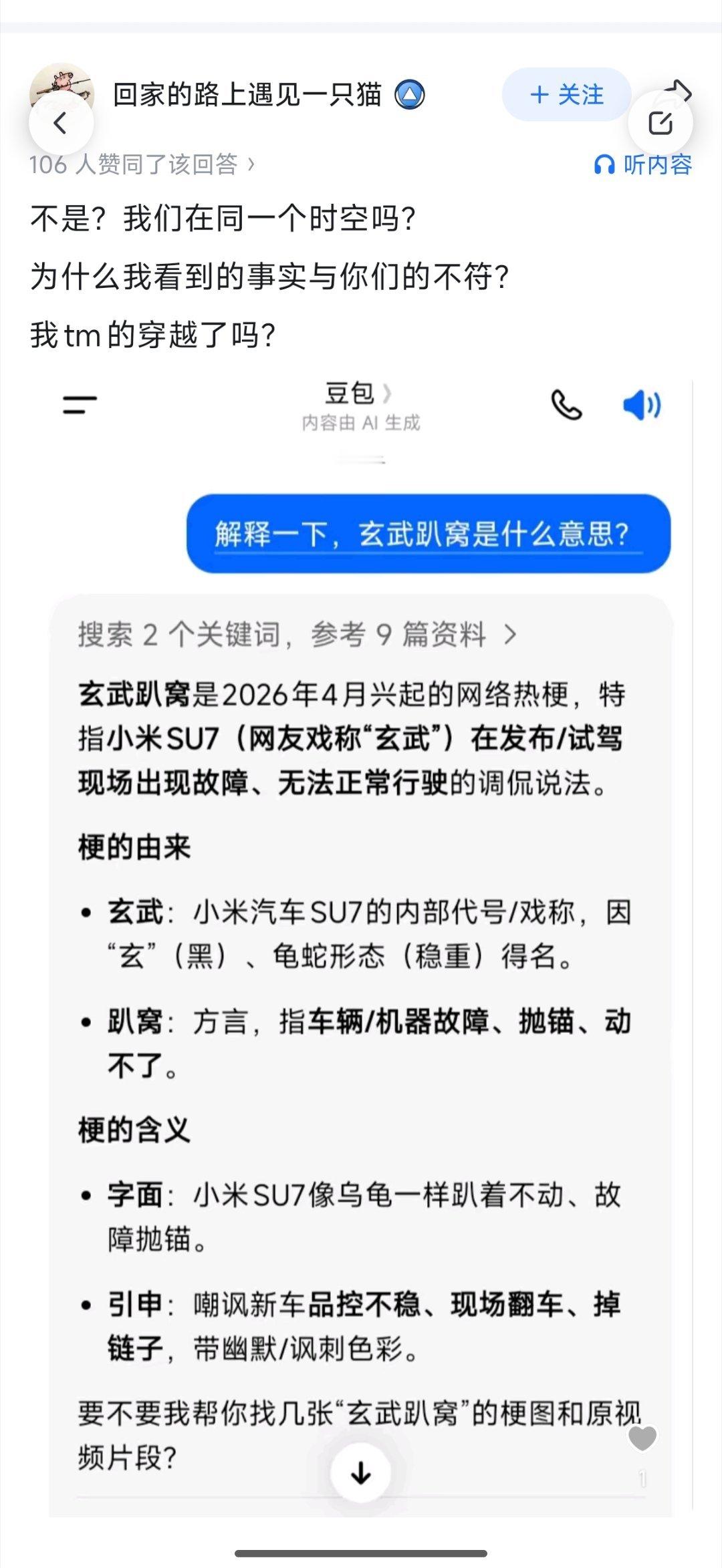Tap the back arrow at top left

click(61, 123)
